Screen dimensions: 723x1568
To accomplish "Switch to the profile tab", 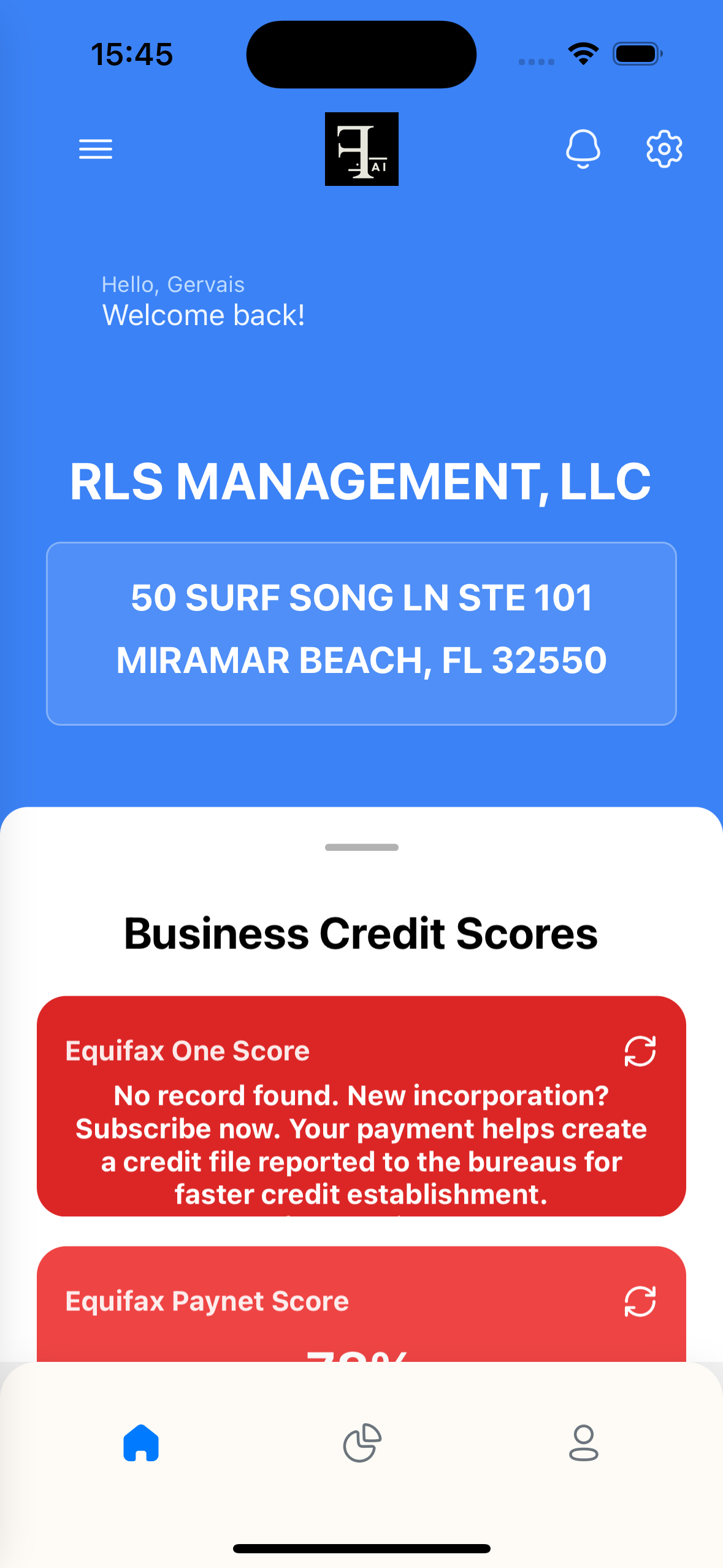I will tap(583, 1443).
